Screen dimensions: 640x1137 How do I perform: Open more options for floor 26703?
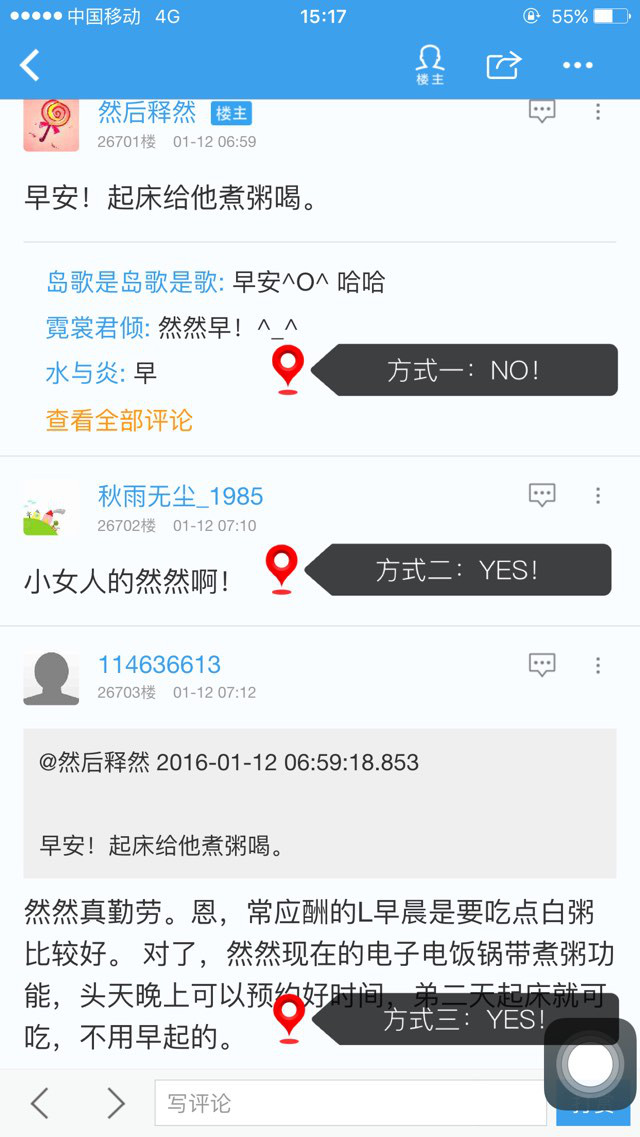(598, 664)
